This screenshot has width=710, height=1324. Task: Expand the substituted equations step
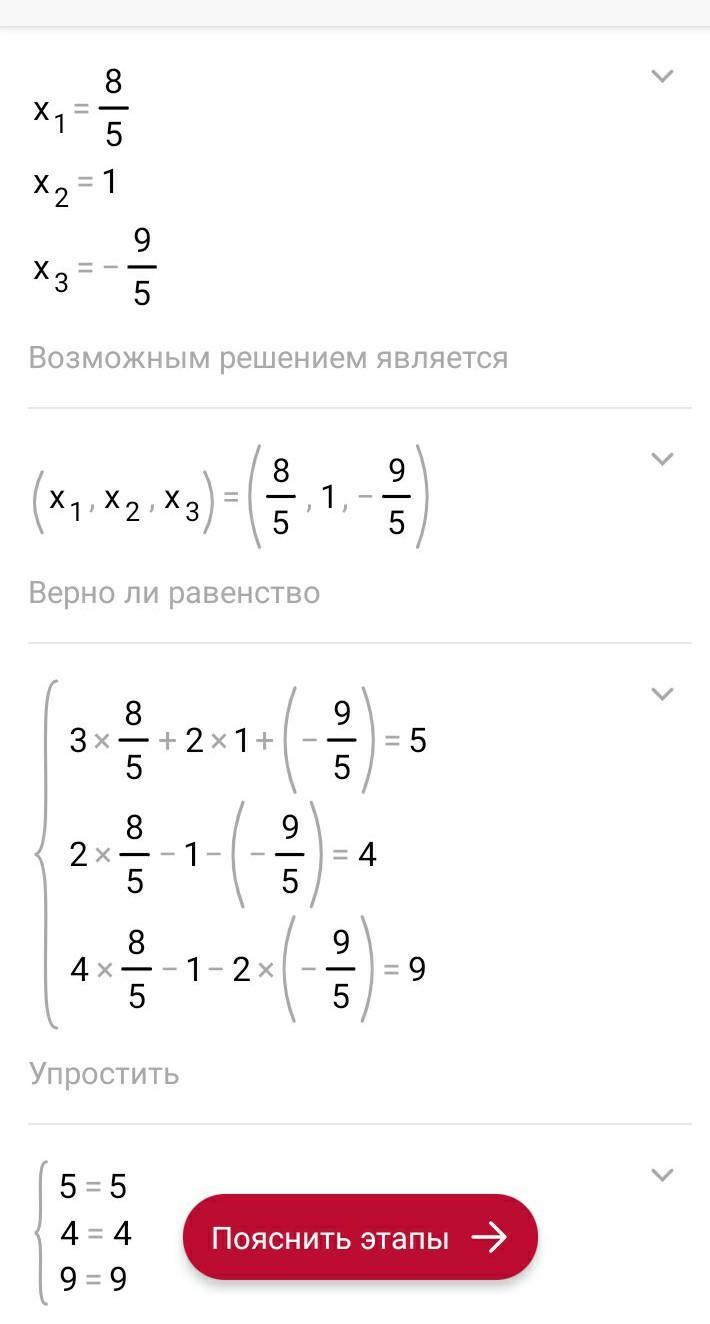pyautogui.click(x=662, y=694)
